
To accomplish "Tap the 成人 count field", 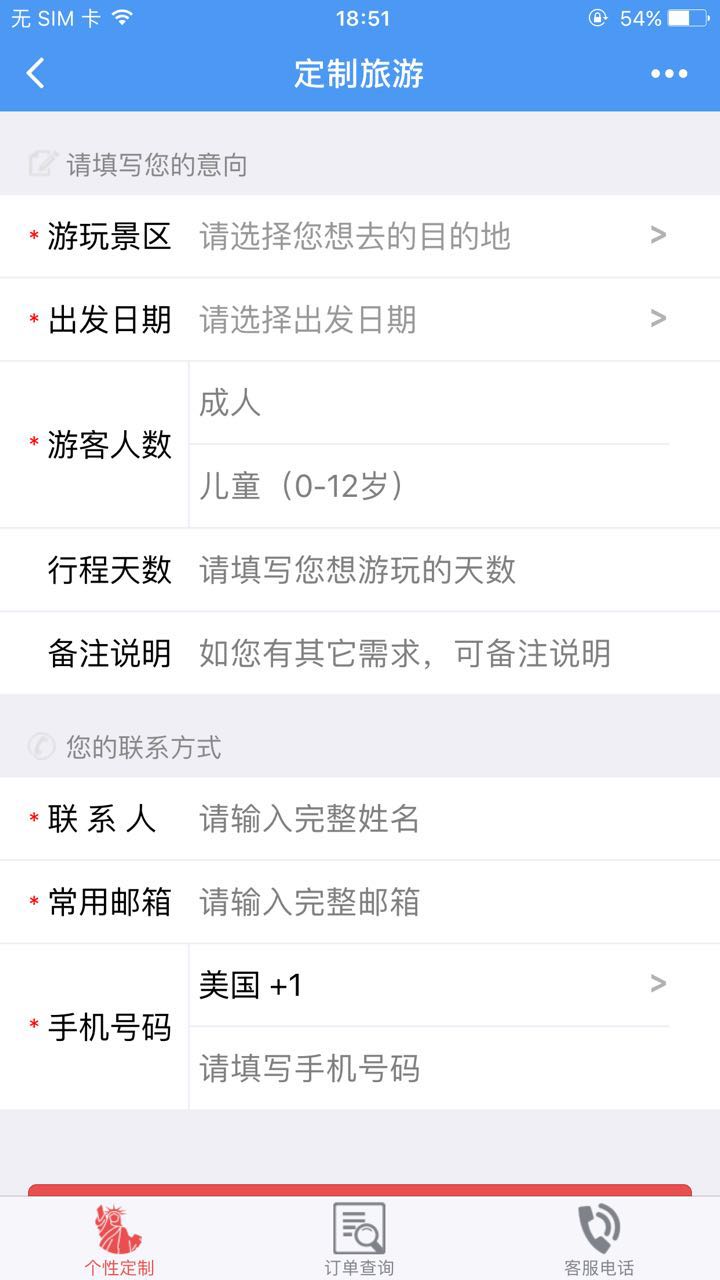I will 430,403.
